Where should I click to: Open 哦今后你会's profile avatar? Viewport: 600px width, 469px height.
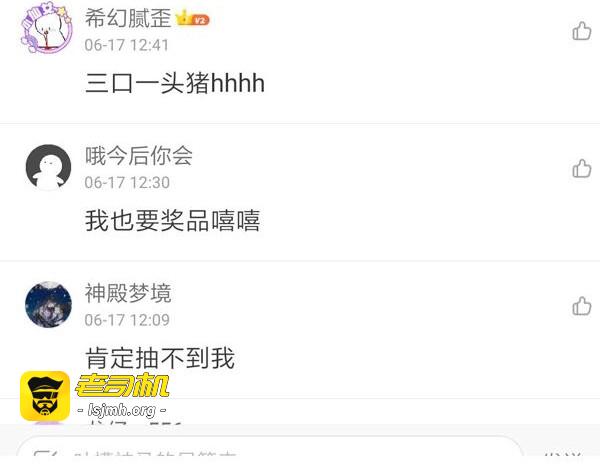tap(48, 167)
